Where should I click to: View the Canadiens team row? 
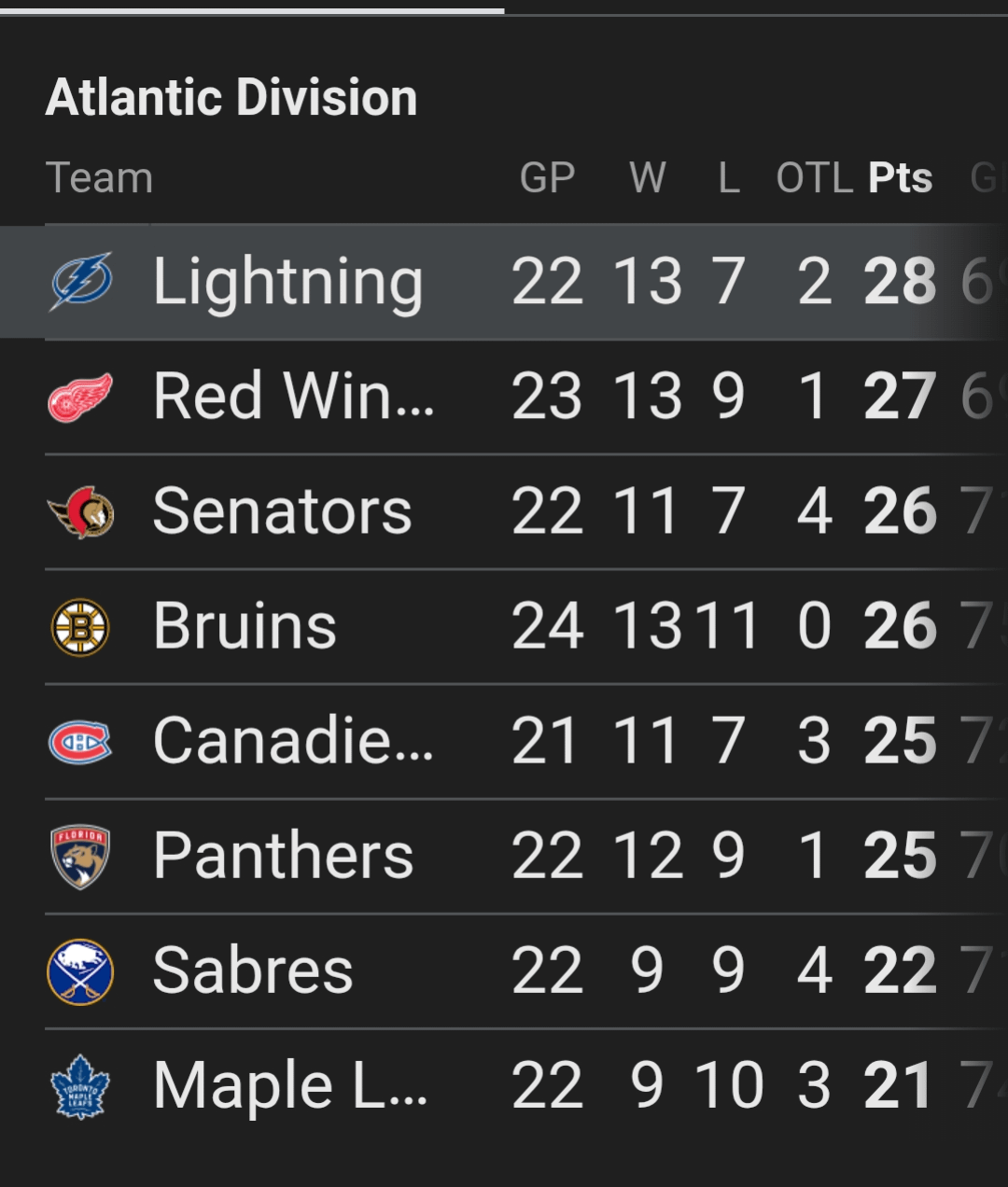coord(293,741)
